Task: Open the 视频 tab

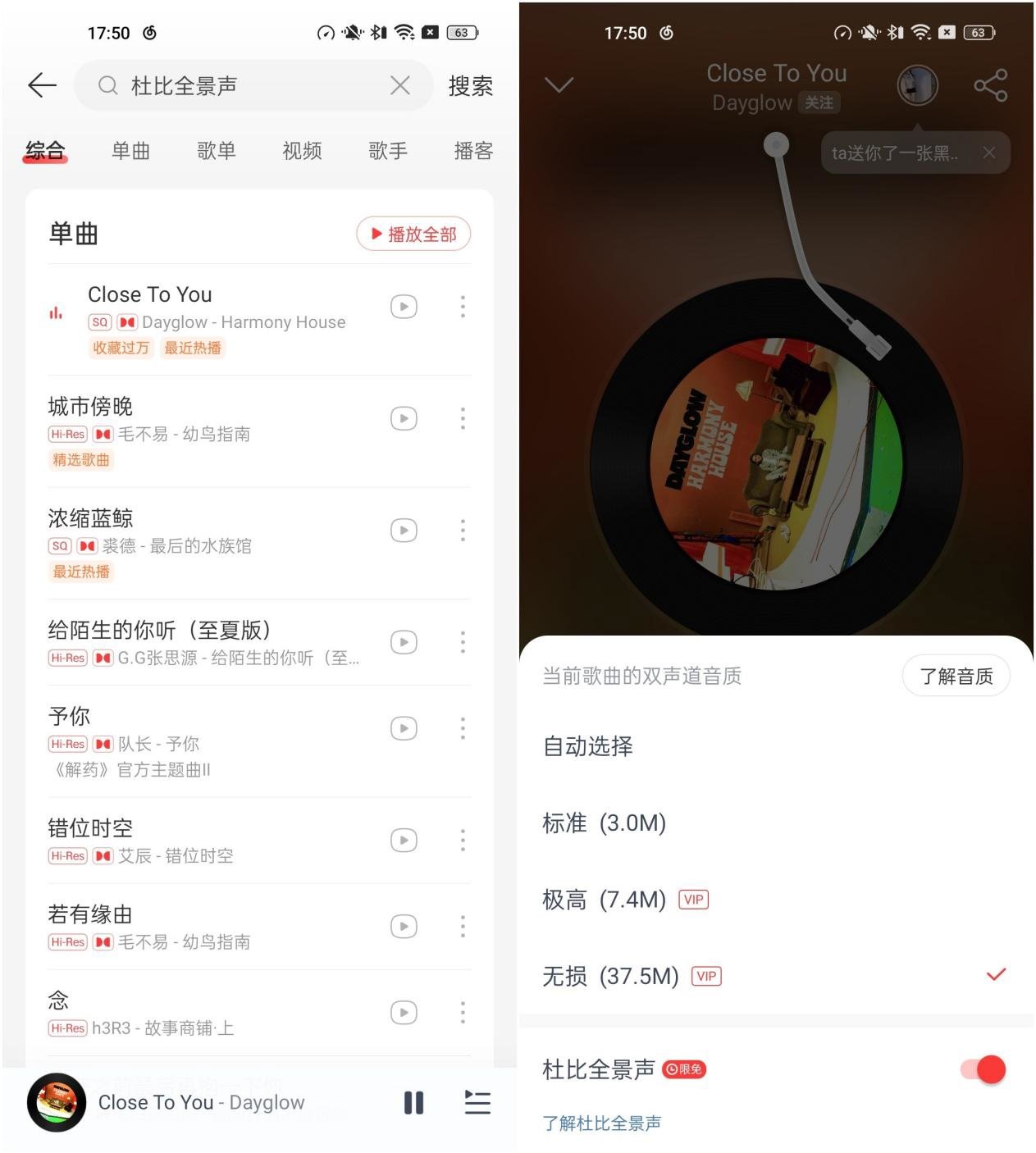Action: tap(302, 151)
